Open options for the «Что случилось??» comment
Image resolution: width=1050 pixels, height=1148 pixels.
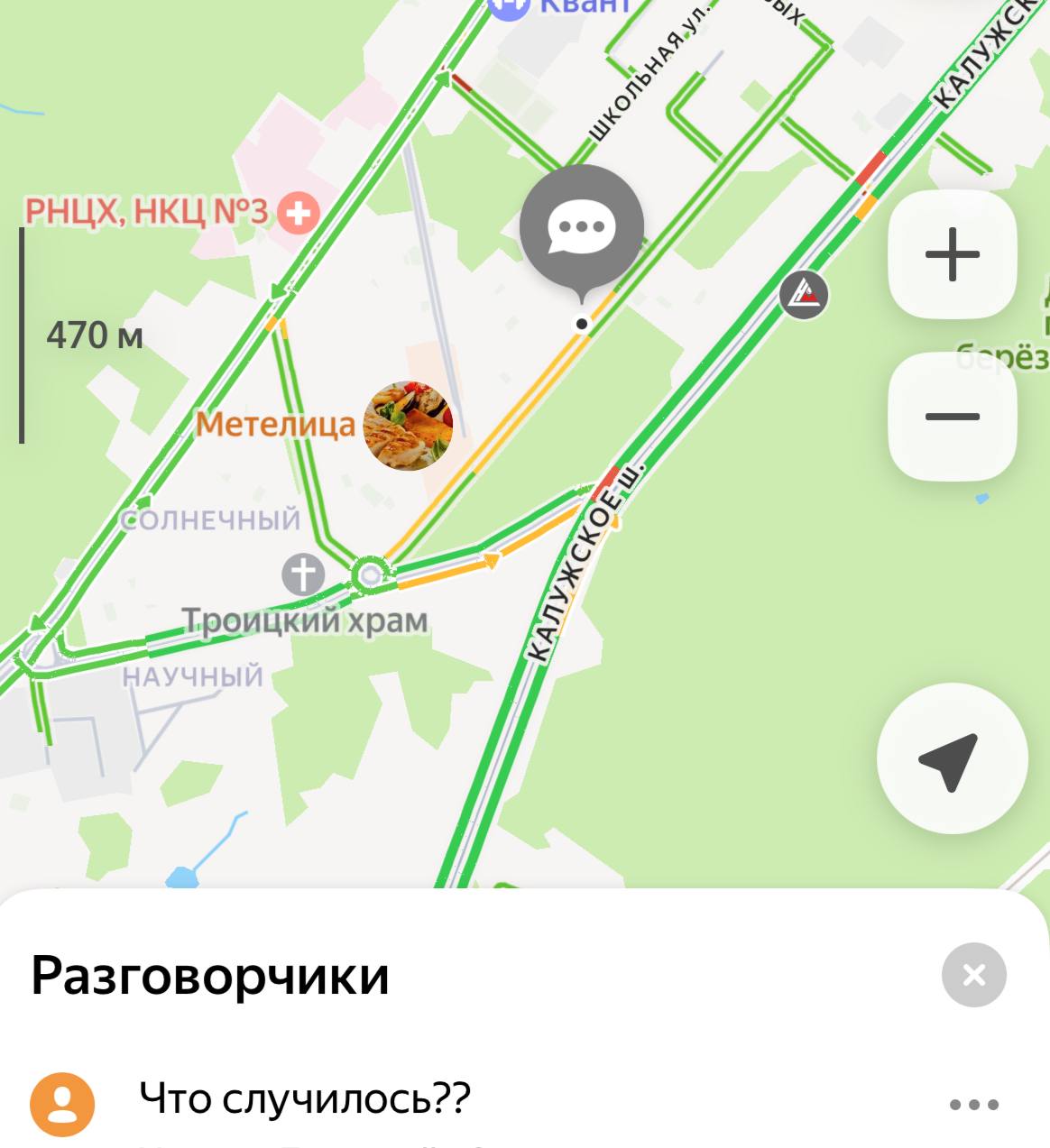click(x=974, y=1105)
